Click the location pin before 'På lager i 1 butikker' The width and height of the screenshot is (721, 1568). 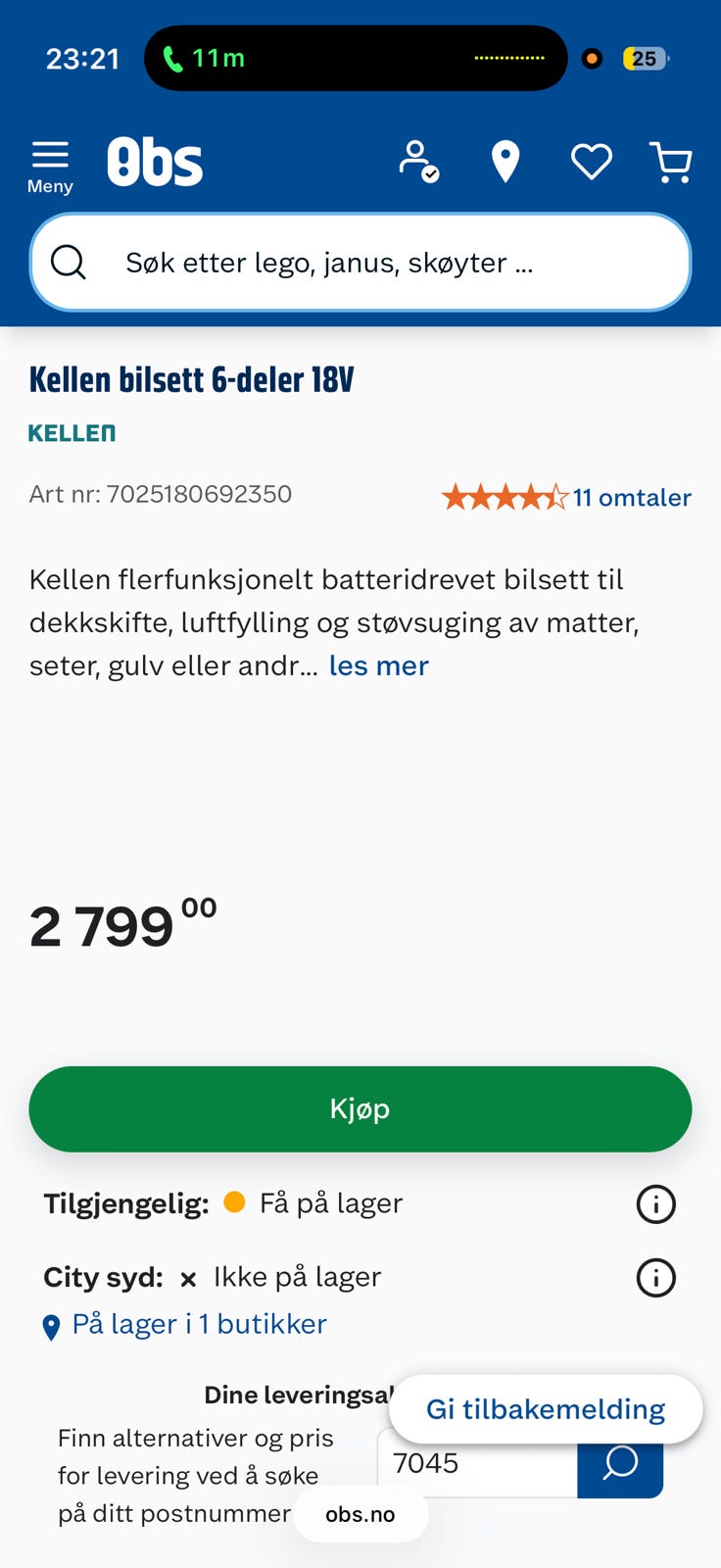click(53, 1324)
